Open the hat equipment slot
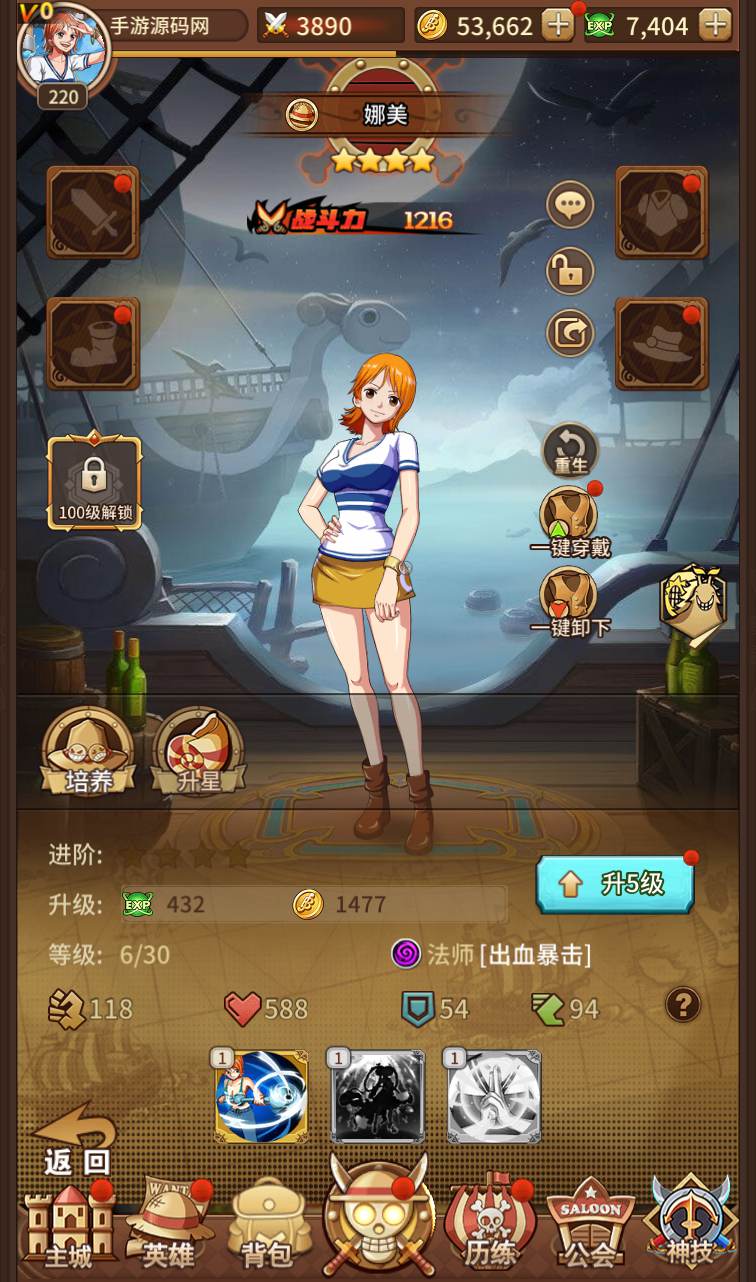 coord(661,344)
